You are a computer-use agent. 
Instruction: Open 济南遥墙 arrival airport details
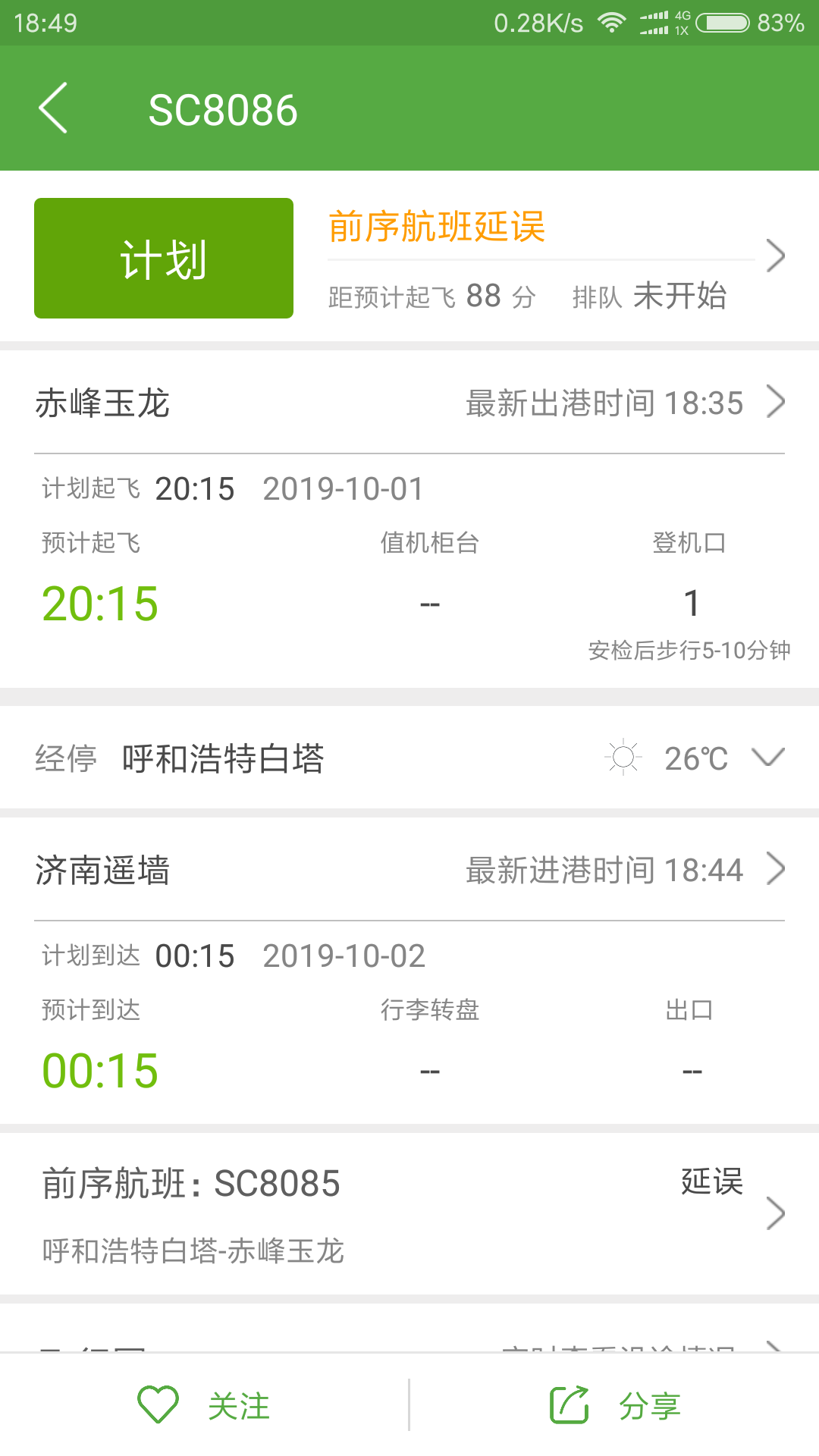pos(409,870)
